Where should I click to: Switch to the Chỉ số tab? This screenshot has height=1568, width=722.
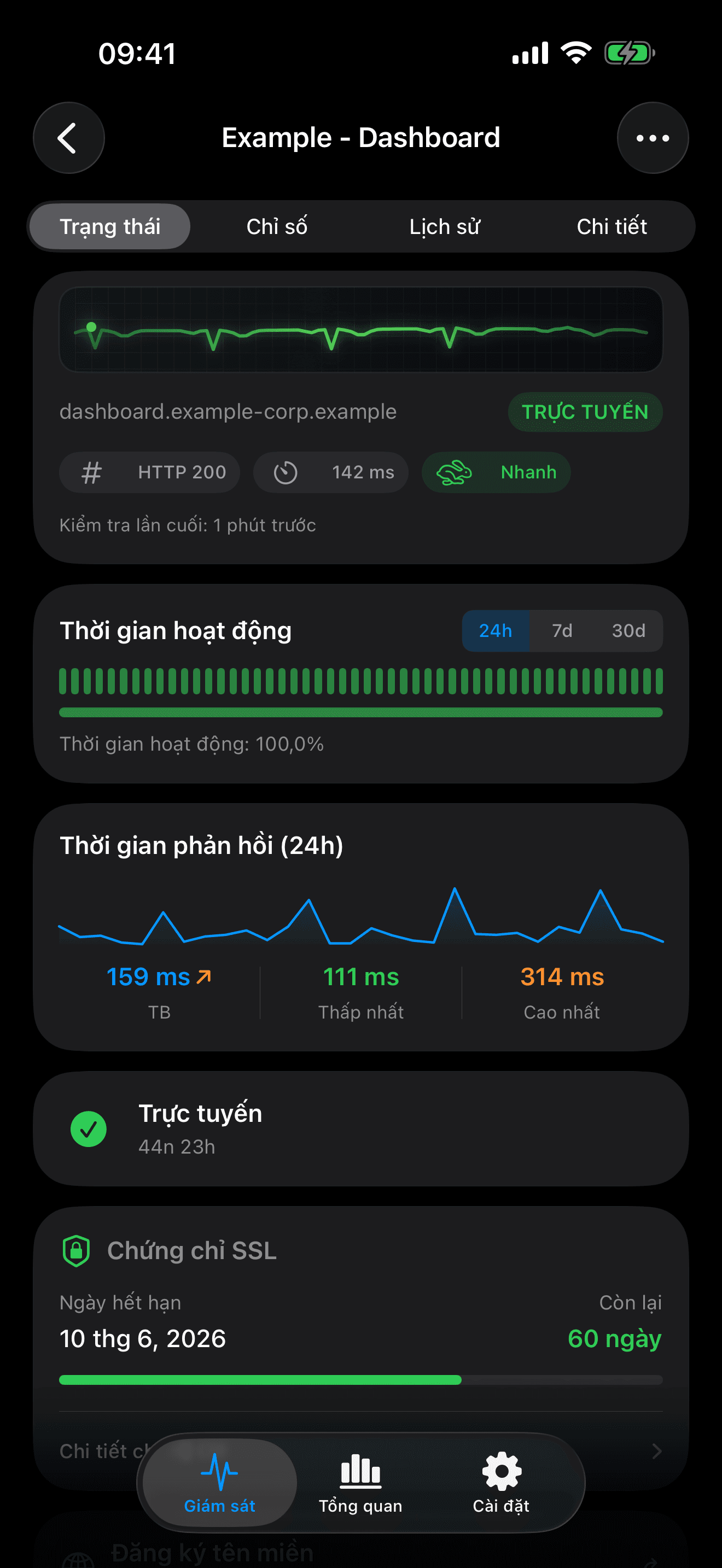tap(277, 226)
